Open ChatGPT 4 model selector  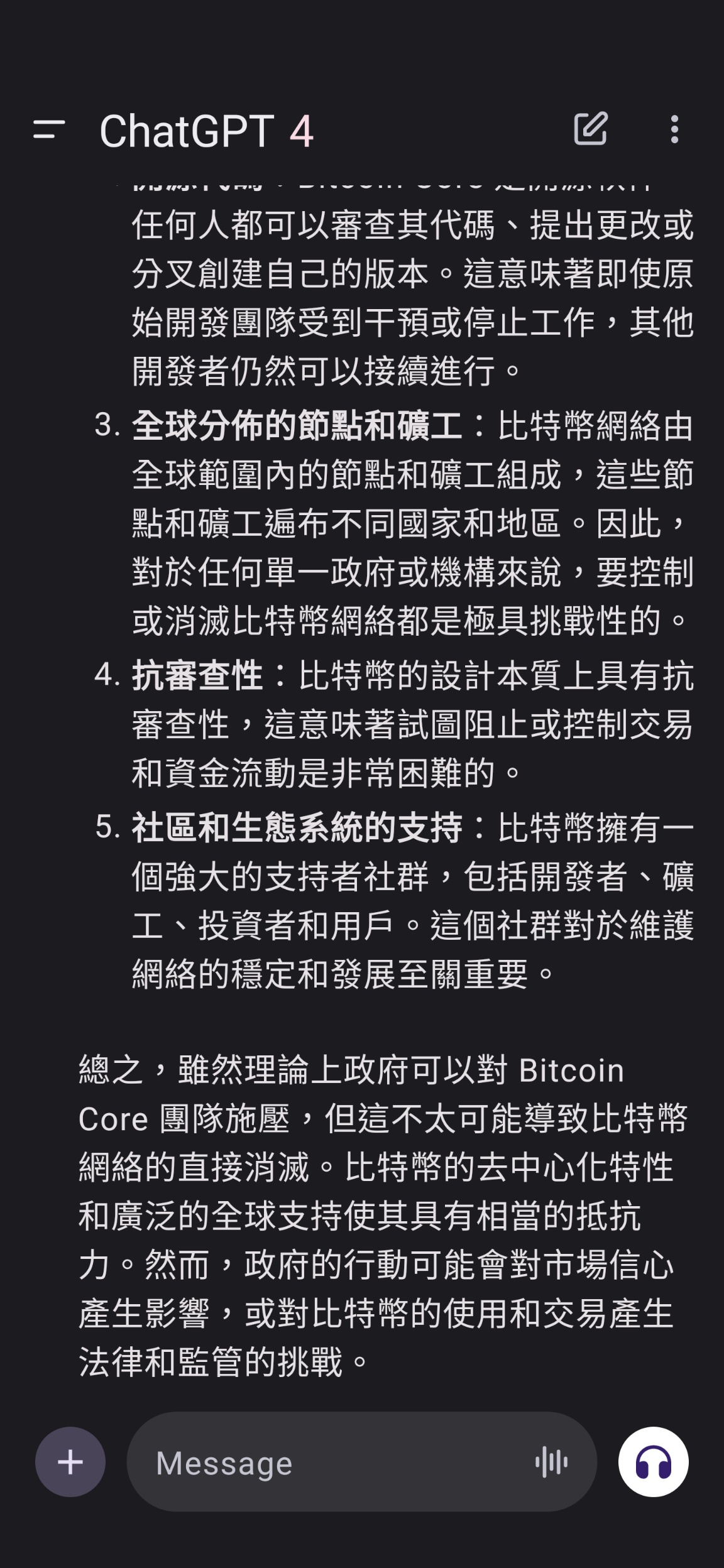click(206, 131)
